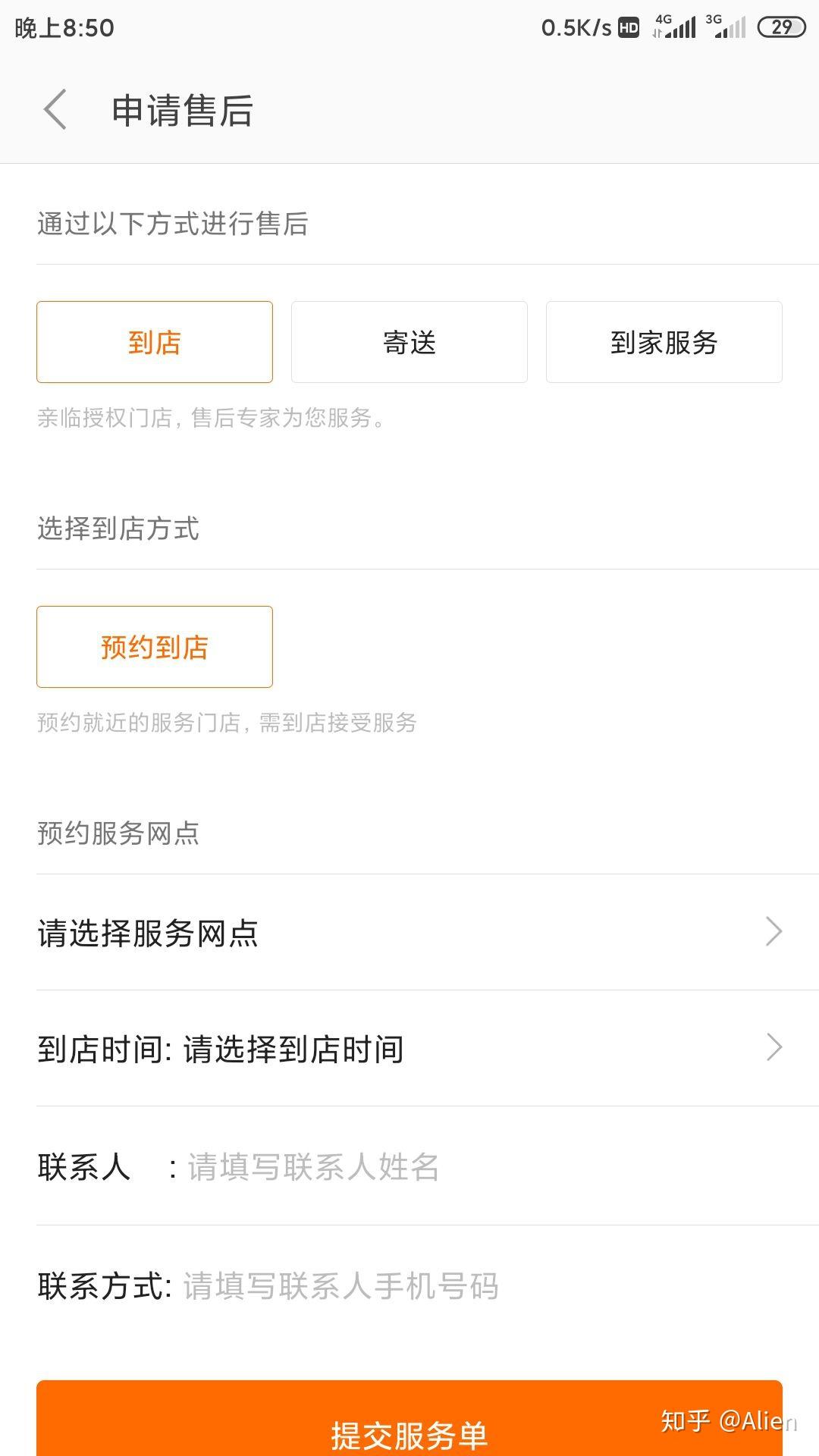
Task: Select the 到店 service method
Action: point(155,342)
